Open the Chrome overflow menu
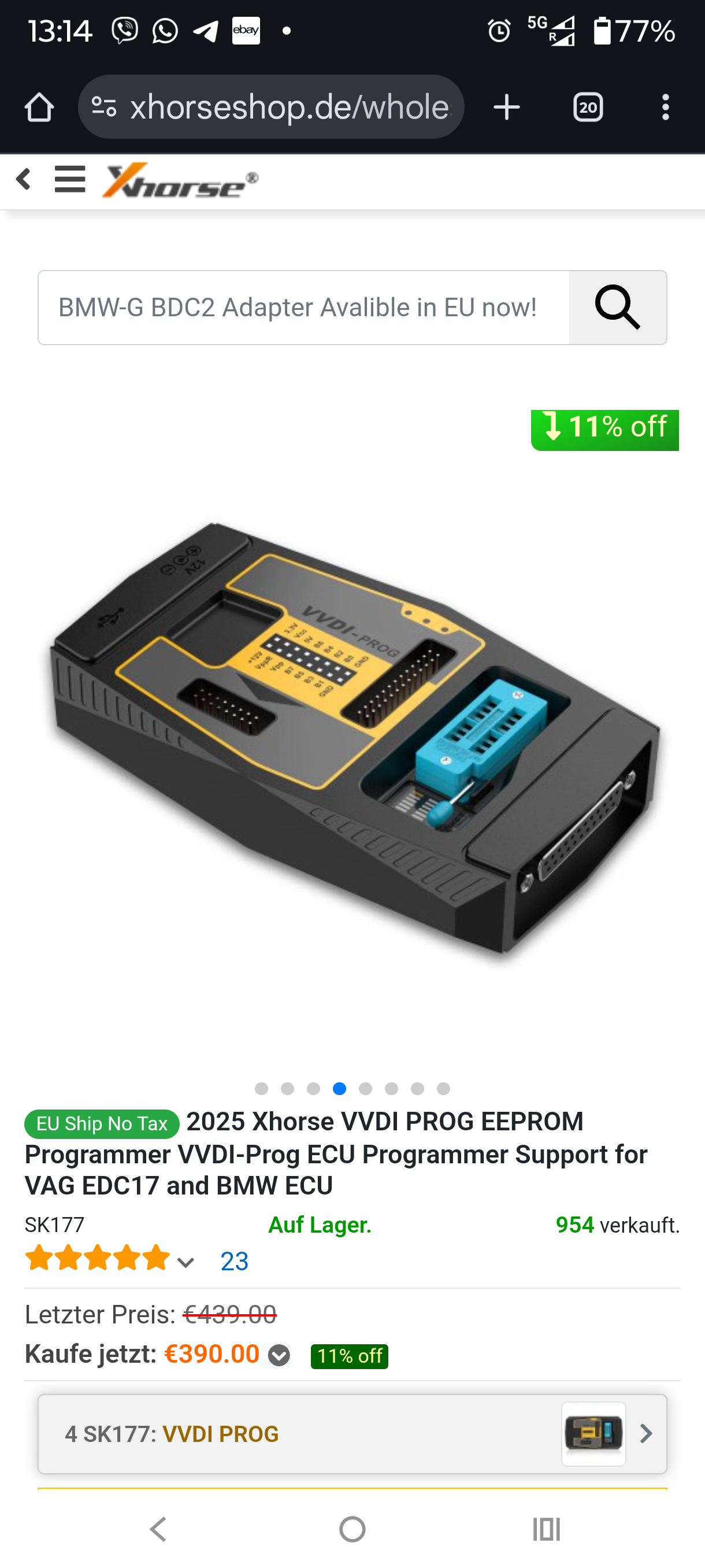This screenshot has width=705, height=1568. (x=666, y=108)
